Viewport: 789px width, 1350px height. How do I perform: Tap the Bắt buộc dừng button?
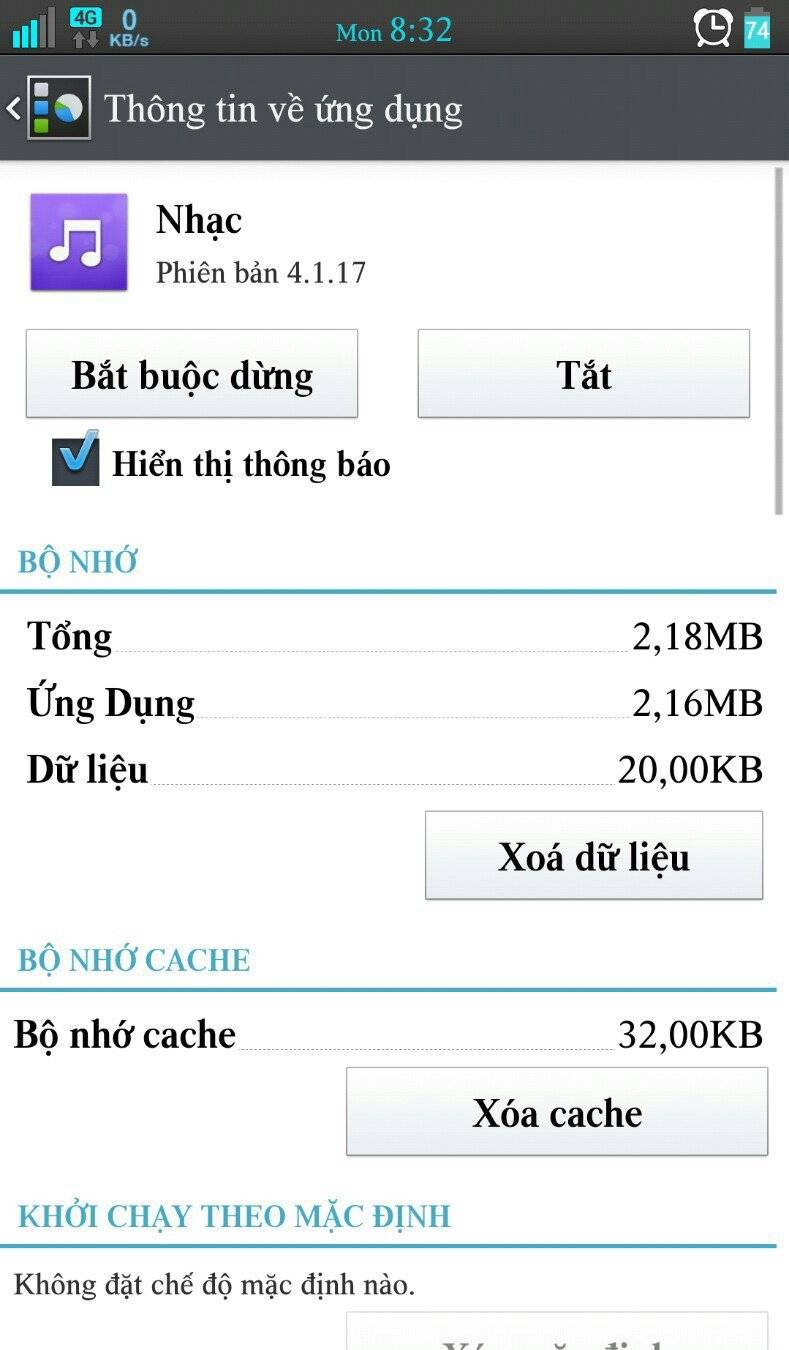point(192,374)
